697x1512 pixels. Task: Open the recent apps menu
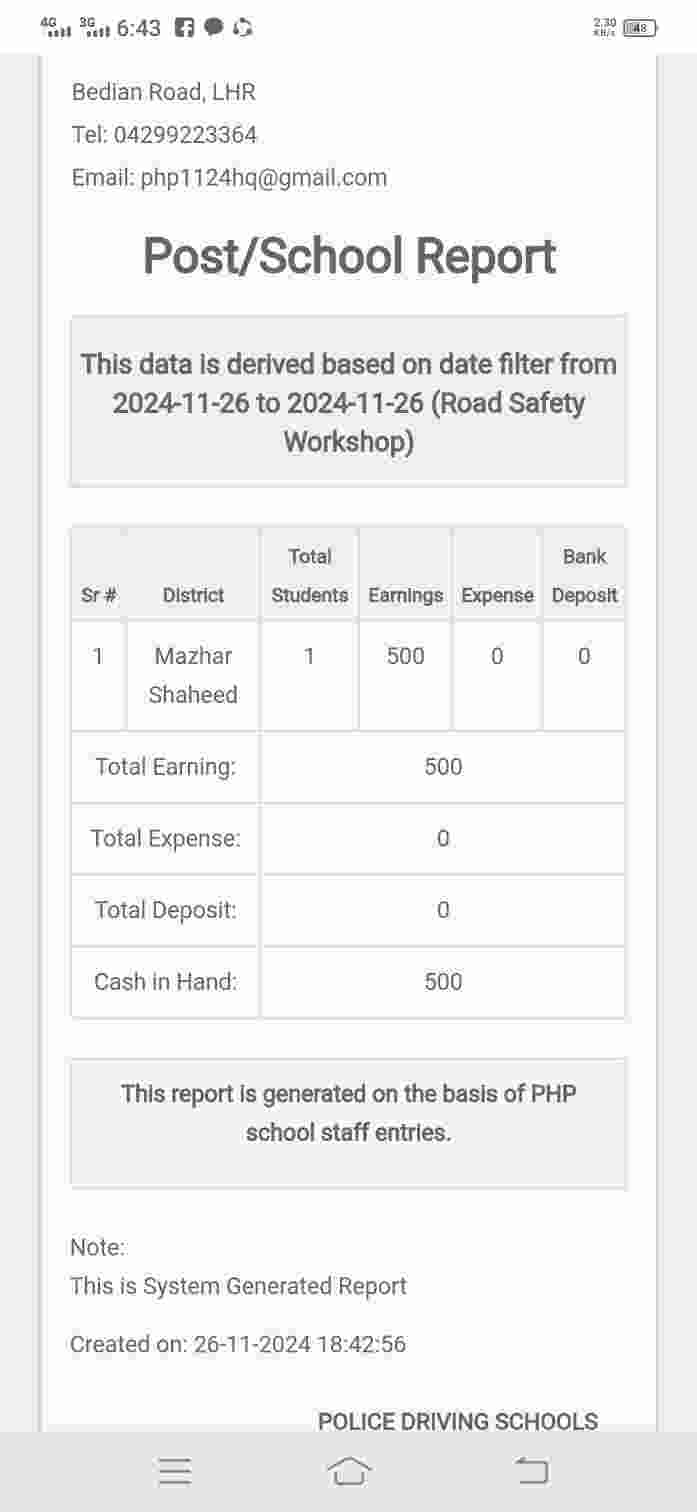coord(175,1470)
